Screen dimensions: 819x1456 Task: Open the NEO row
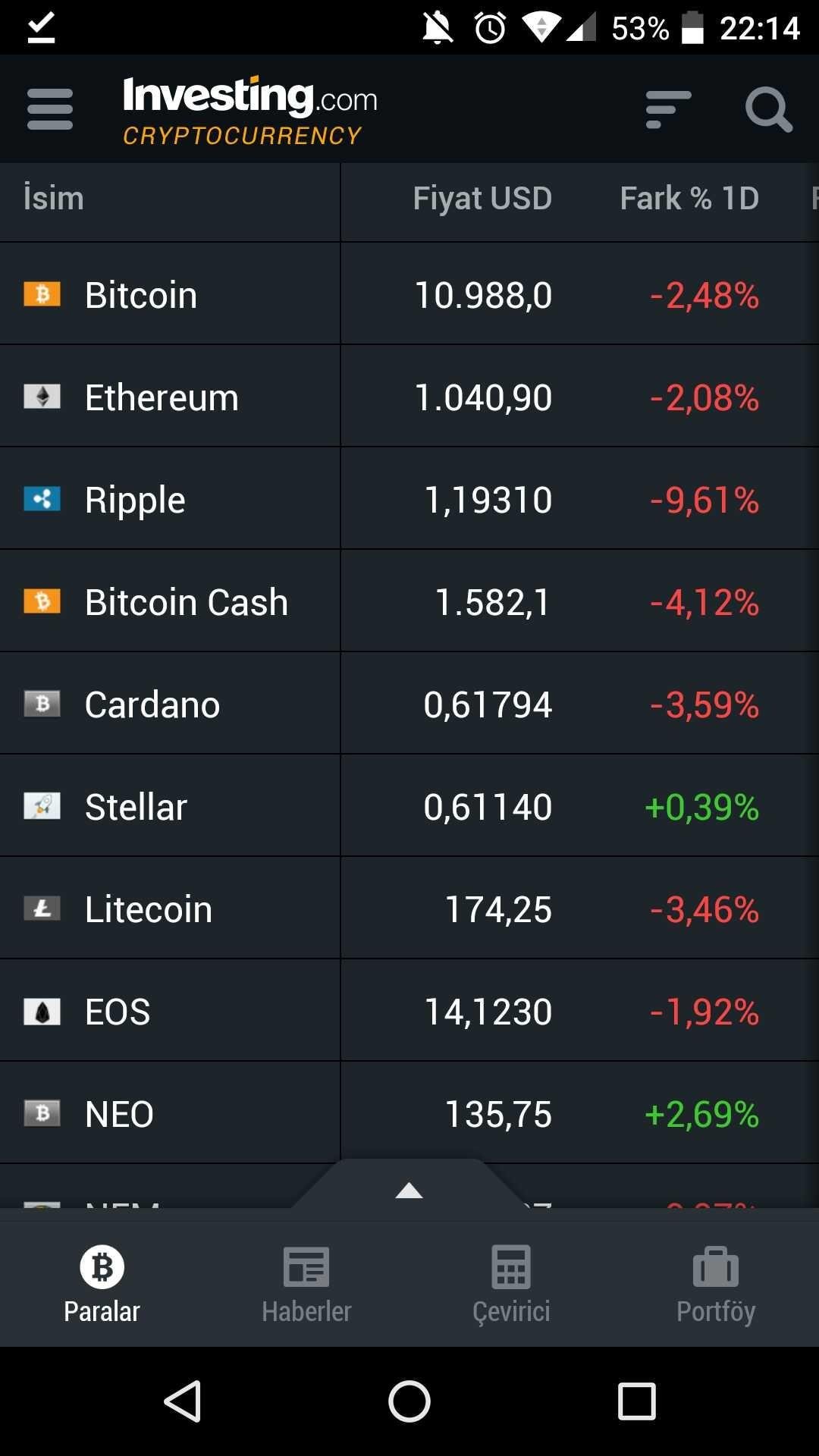click(x=409, y=1113)
